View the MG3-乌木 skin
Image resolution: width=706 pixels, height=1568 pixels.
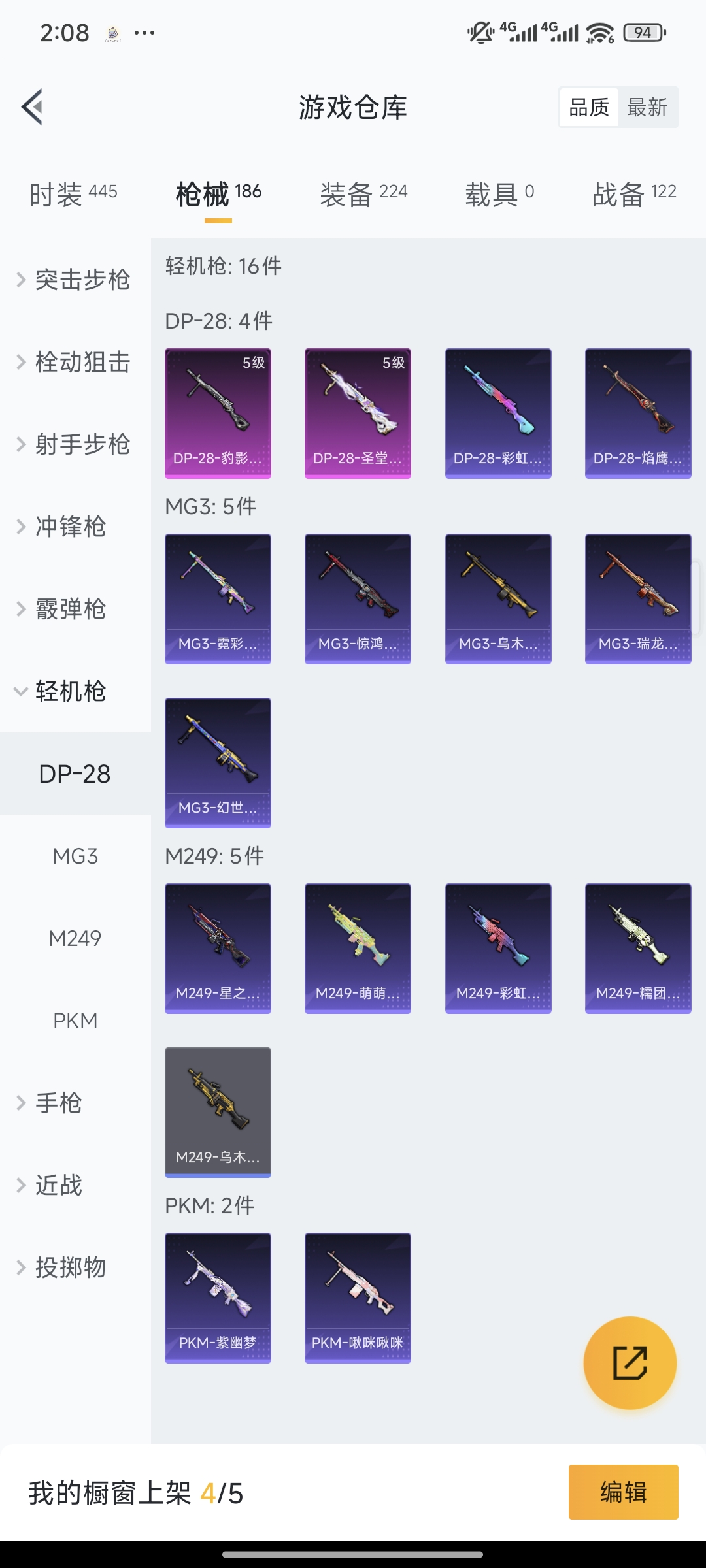pos(498,598)
